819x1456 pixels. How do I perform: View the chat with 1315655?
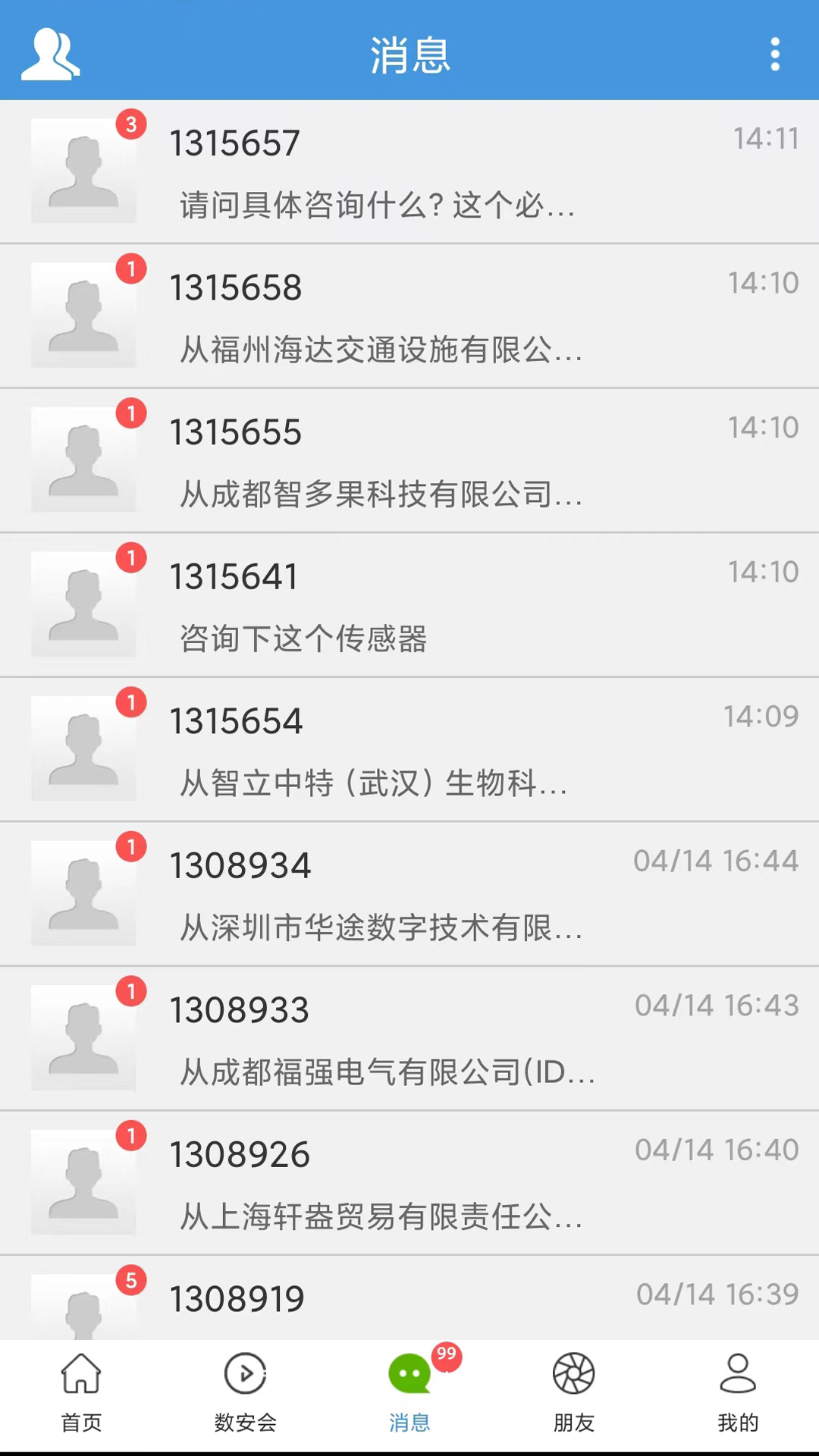[x=409, y=461]
